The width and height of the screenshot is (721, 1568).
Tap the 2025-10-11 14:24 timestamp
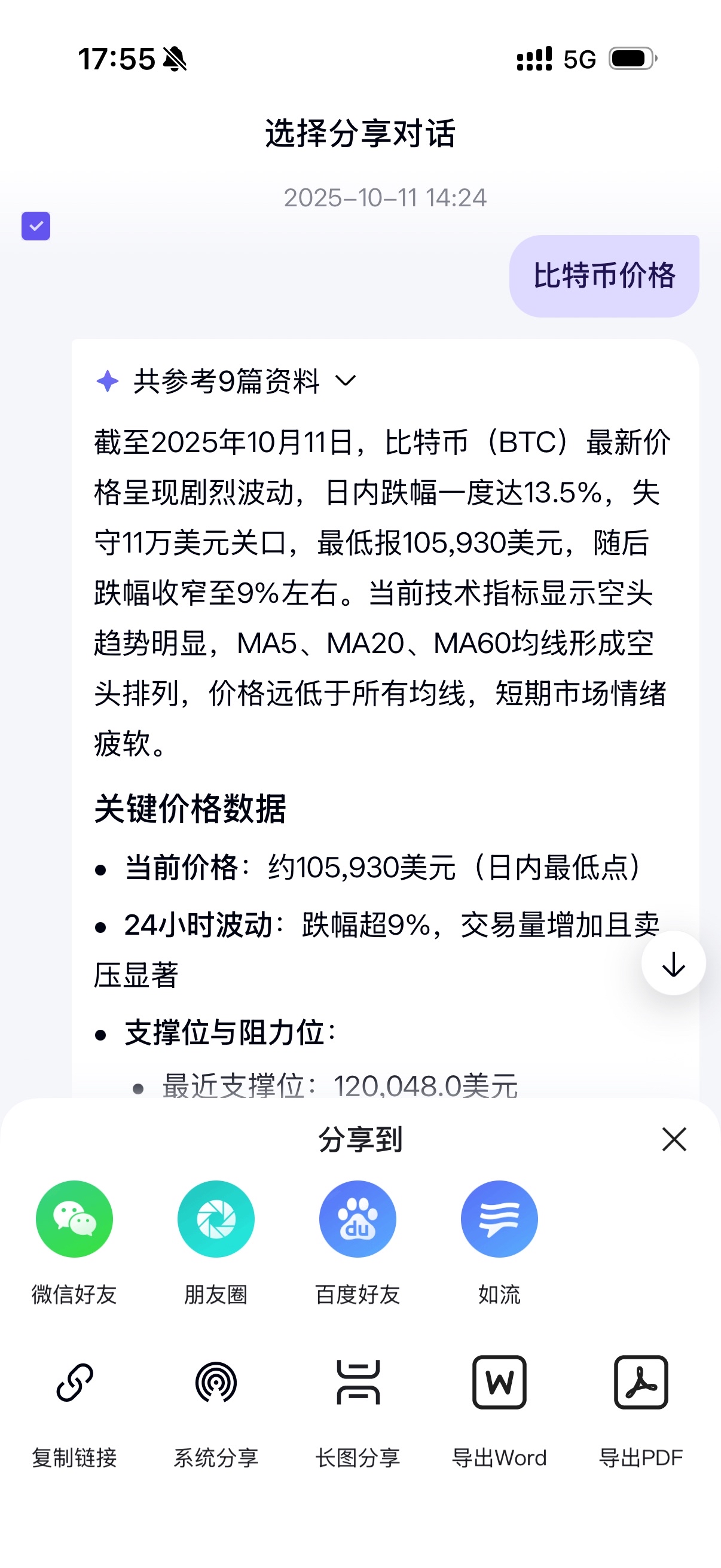(384, 197)
